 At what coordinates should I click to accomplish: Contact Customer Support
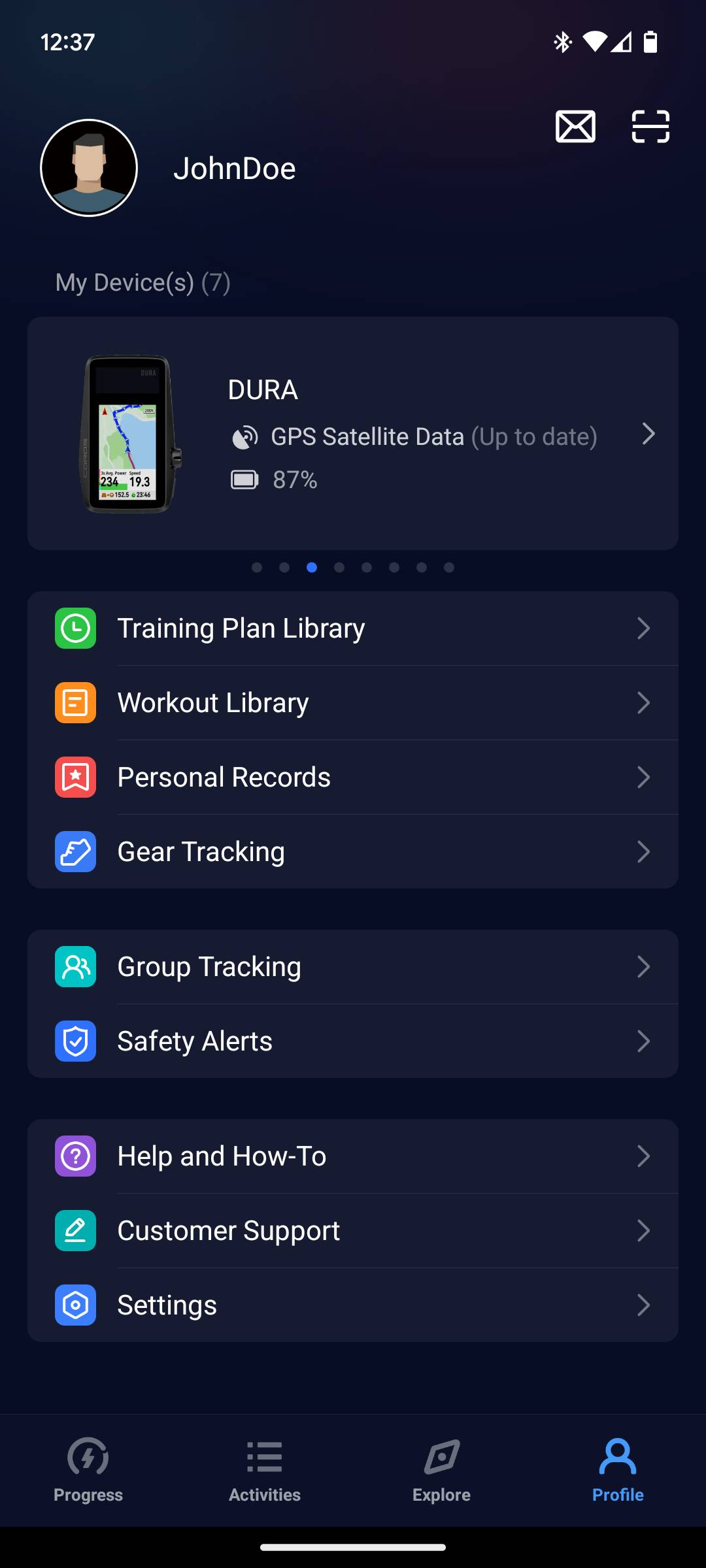point(353,1231)
